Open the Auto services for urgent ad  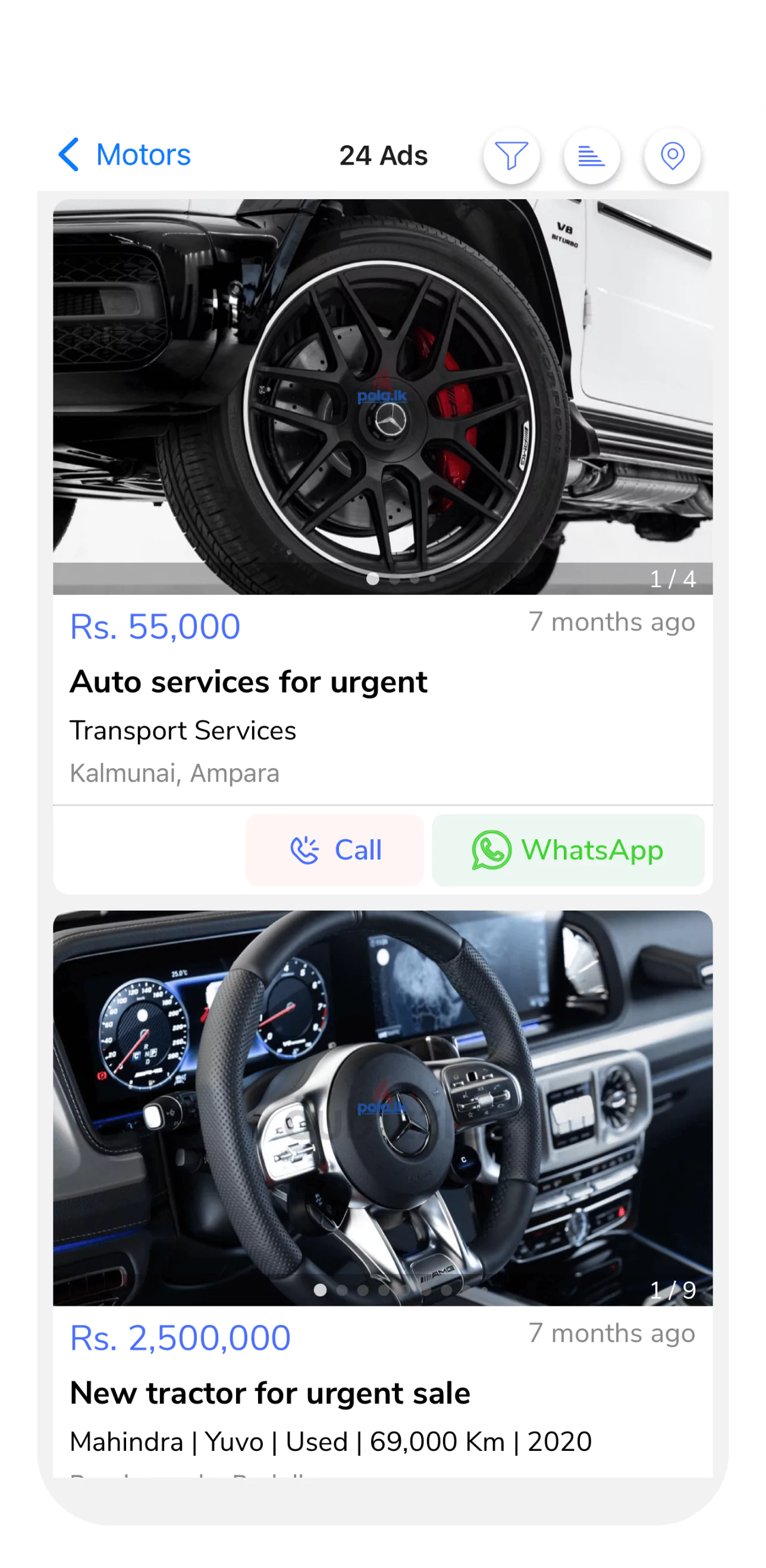tap(249, 682)
